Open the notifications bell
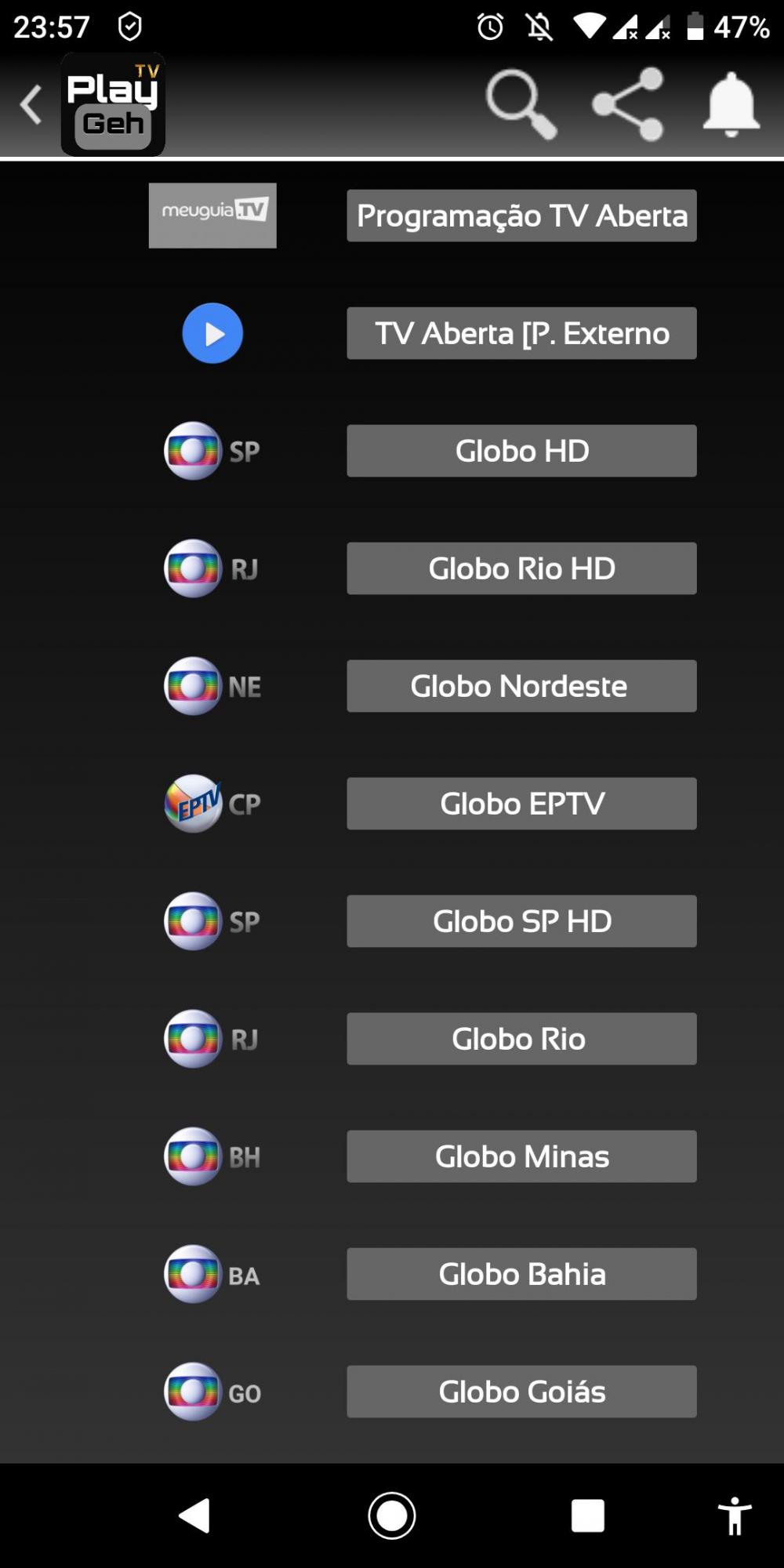The height and width of the screenshot is (1568, 784). pos(731,104)
